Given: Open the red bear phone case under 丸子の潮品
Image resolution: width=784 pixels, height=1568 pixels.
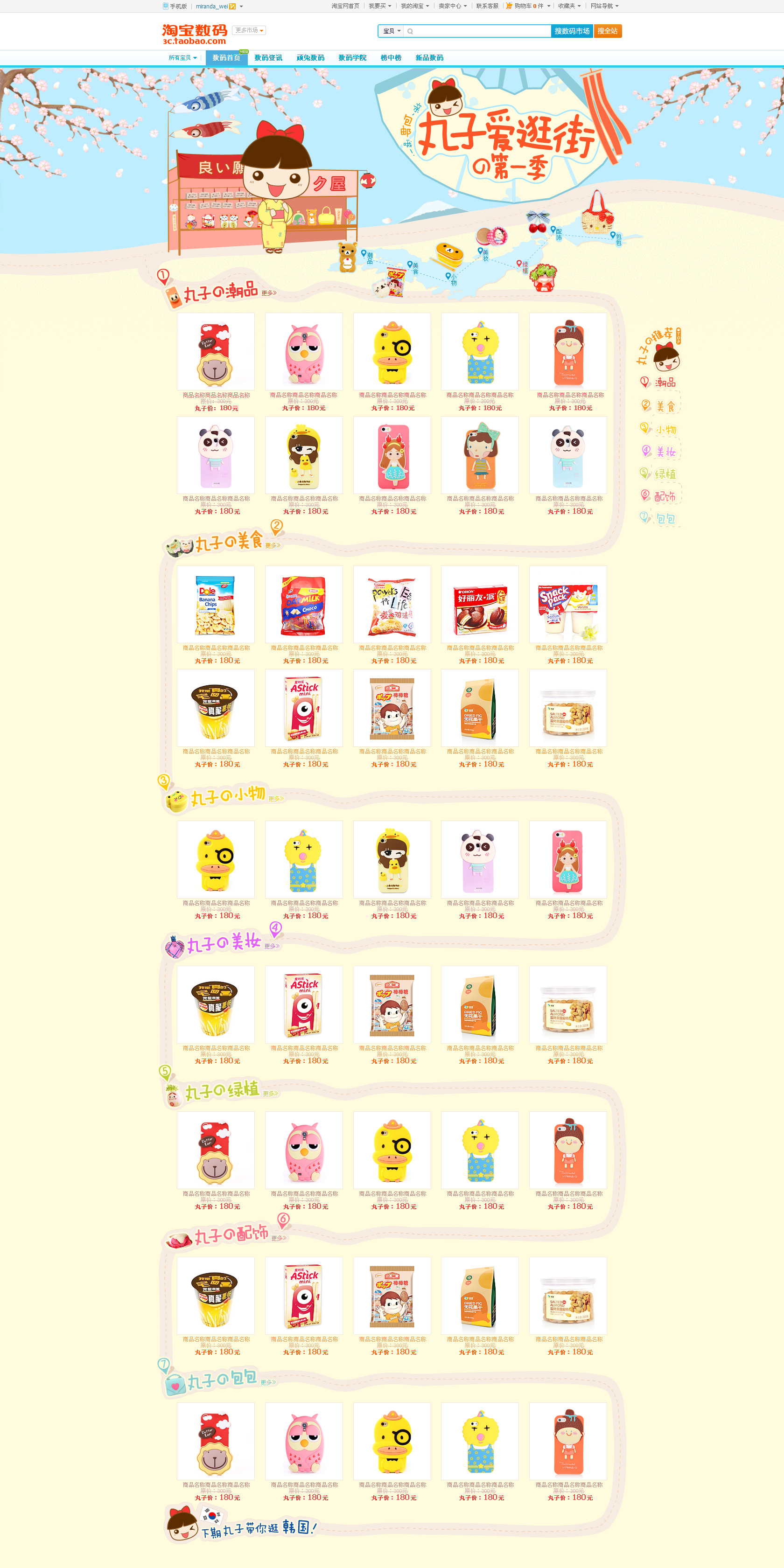Looking at the screenshot, I should tap(216, 352).
